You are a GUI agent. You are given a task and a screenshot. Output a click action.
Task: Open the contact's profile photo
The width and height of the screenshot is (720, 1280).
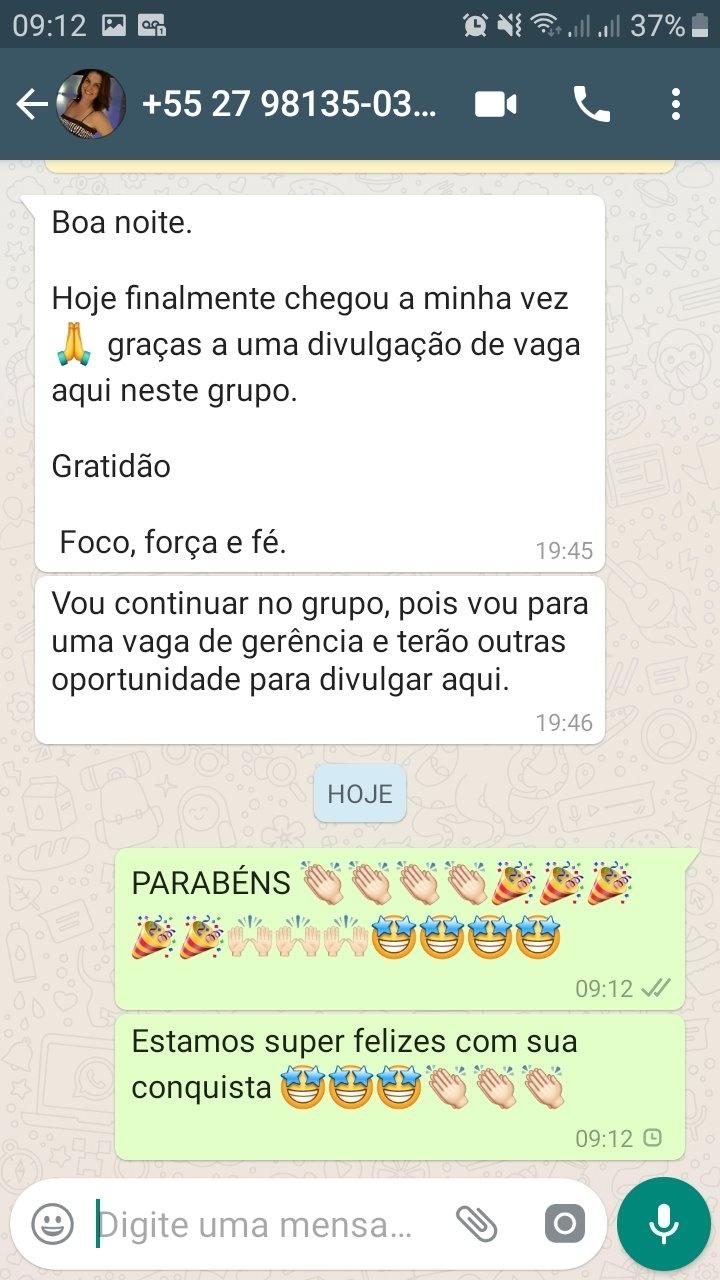pos(91,104)
